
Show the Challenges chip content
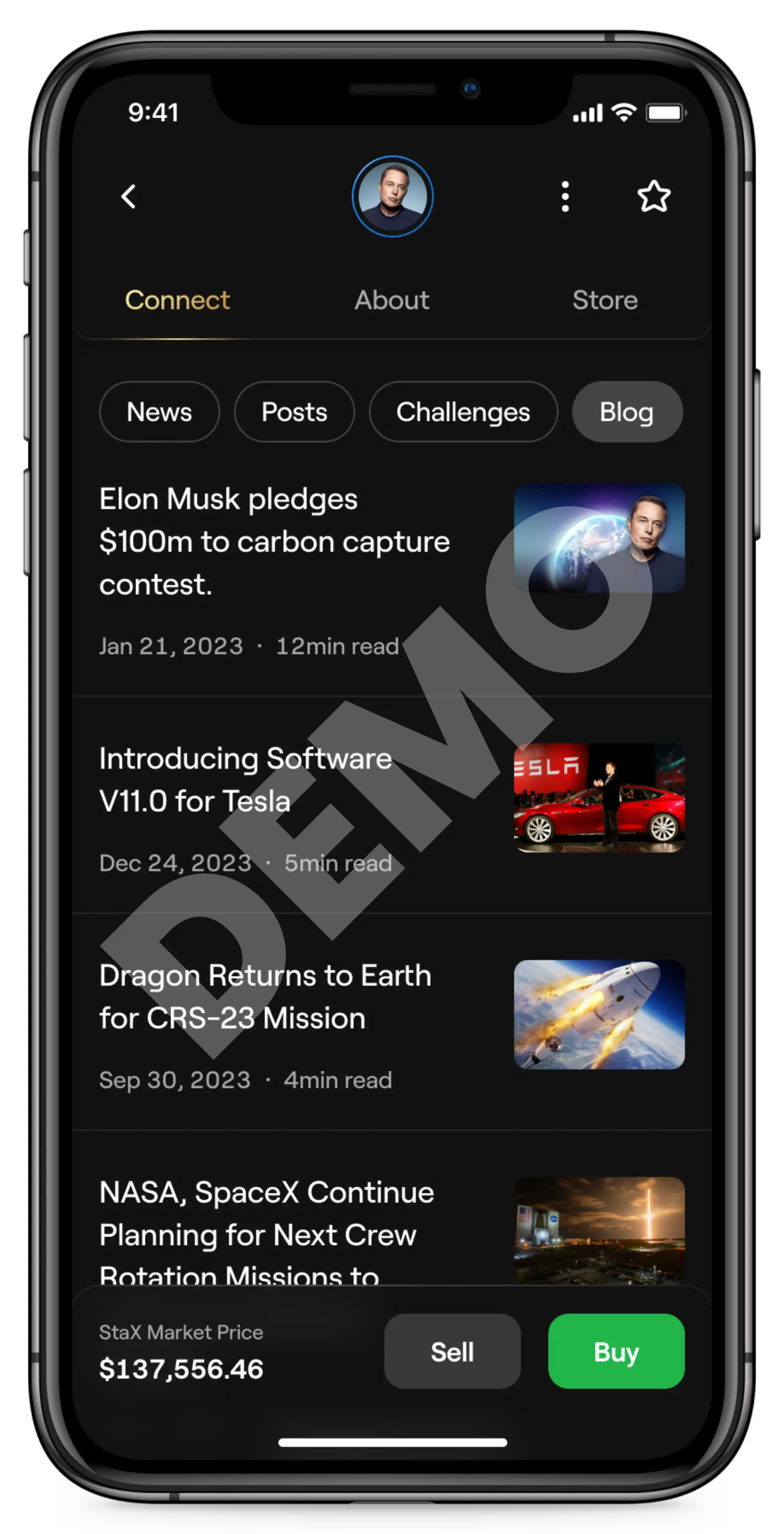point(463,412)
